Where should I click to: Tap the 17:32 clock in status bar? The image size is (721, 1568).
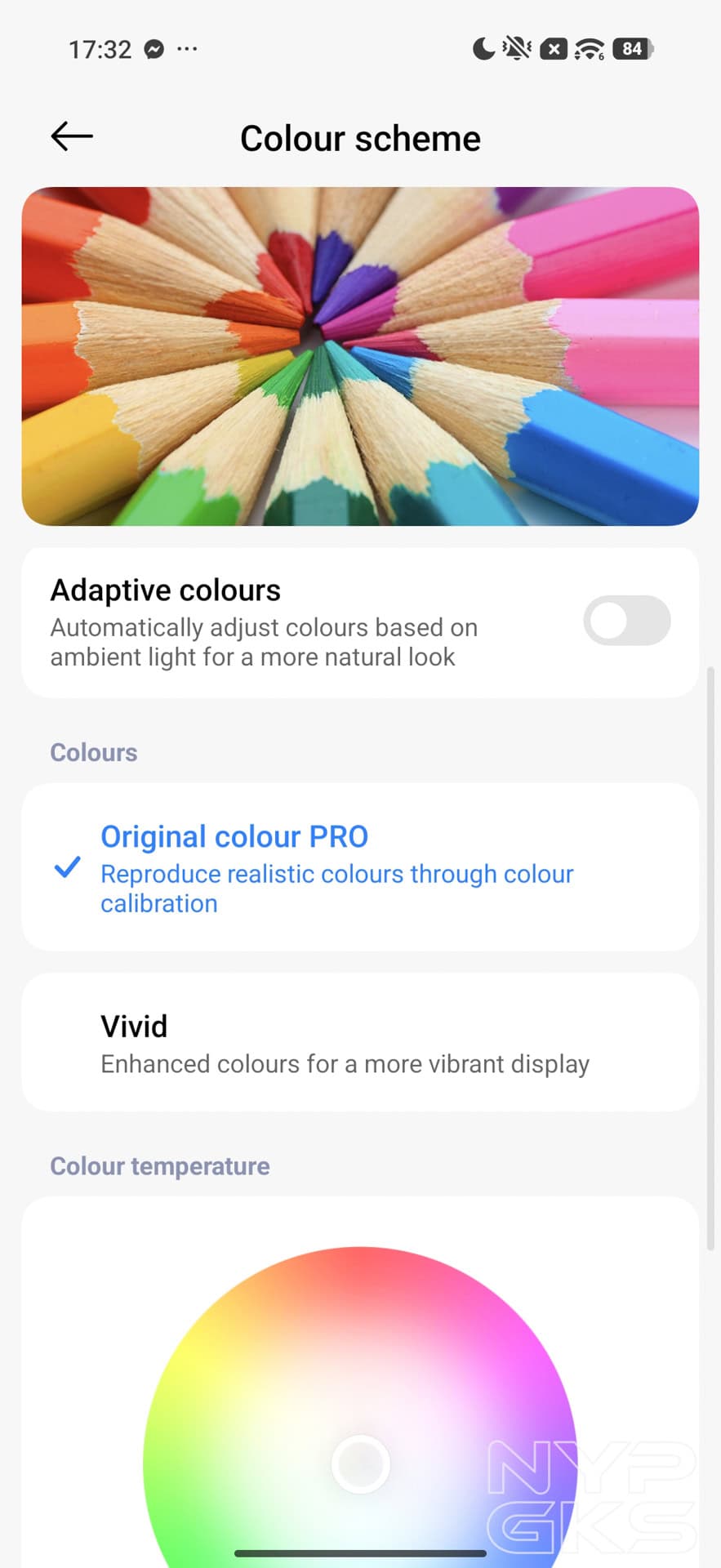coord(100,48)
